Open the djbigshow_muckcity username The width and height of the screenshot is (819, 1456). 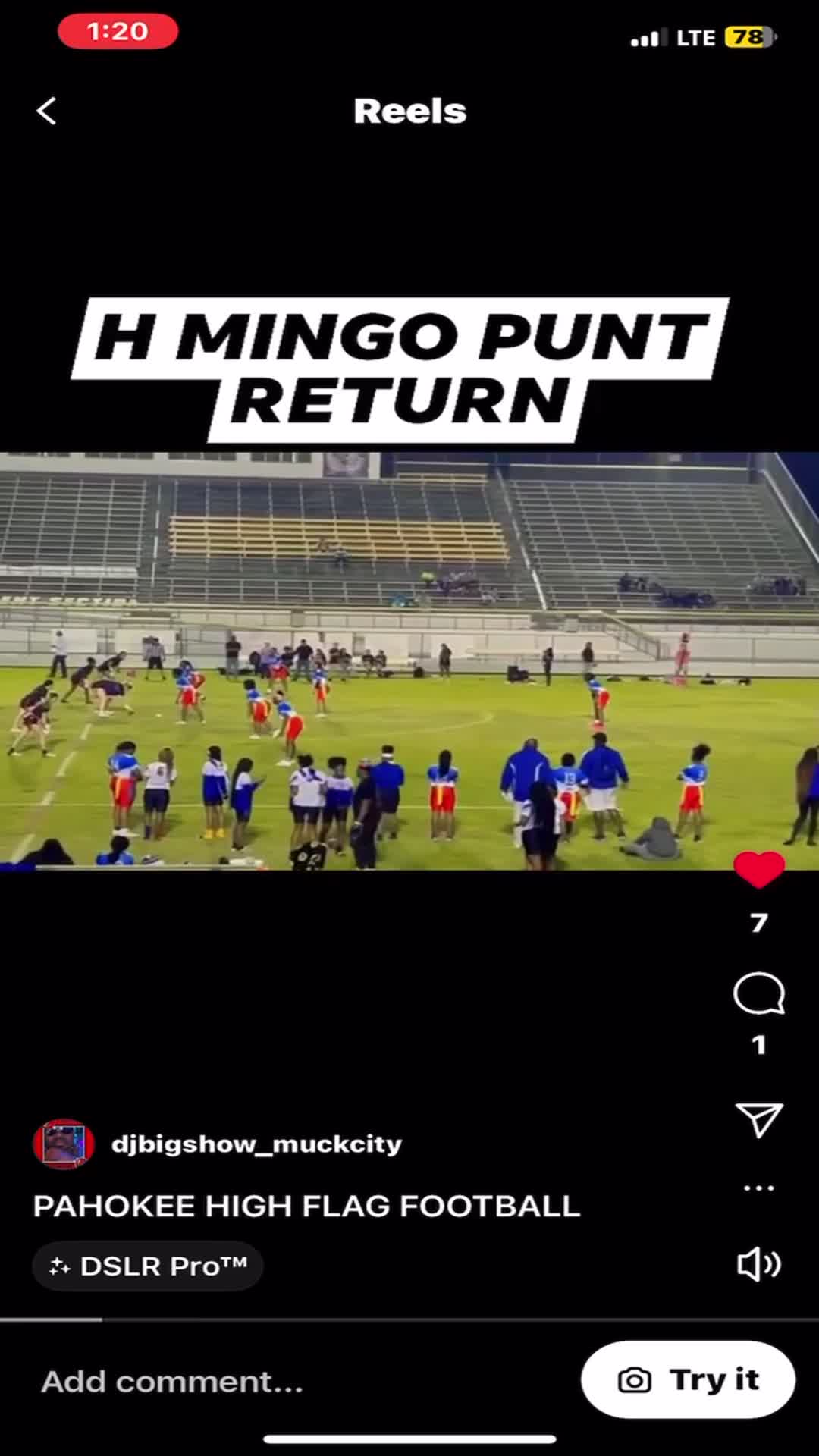click(x=256, y=1144)
